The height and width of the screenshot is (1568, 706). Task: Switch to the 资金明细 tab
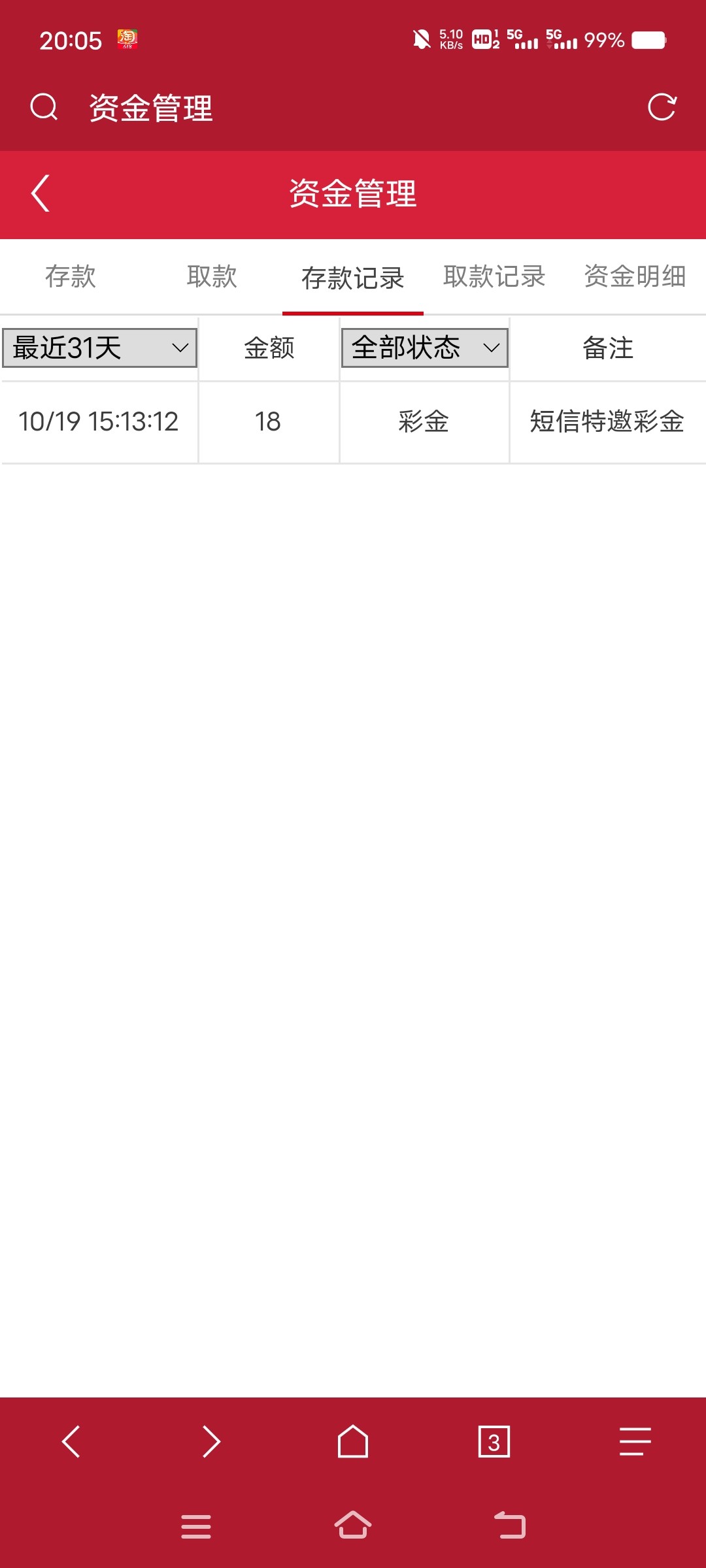(x=635, y=277)
